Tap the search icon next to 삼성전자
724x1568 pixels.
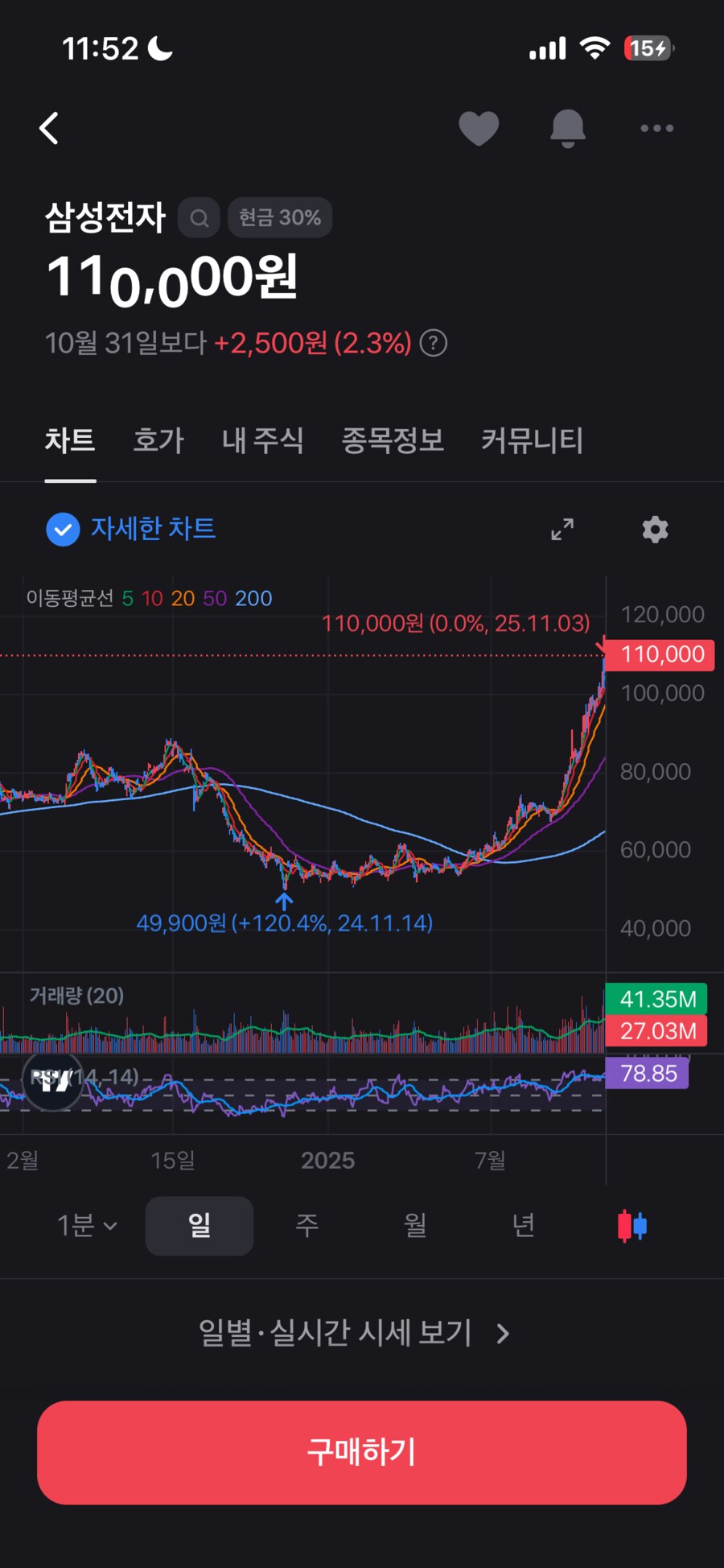click(x=199, y=217)
